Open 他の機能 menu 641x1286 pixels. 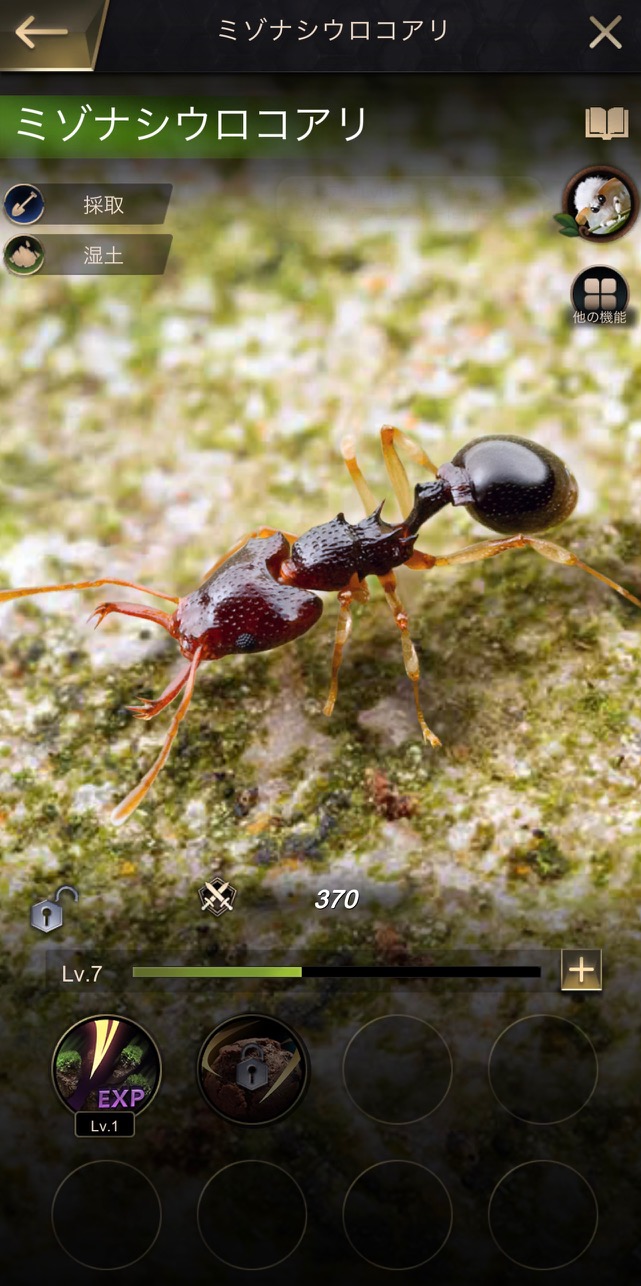point(600,297)
